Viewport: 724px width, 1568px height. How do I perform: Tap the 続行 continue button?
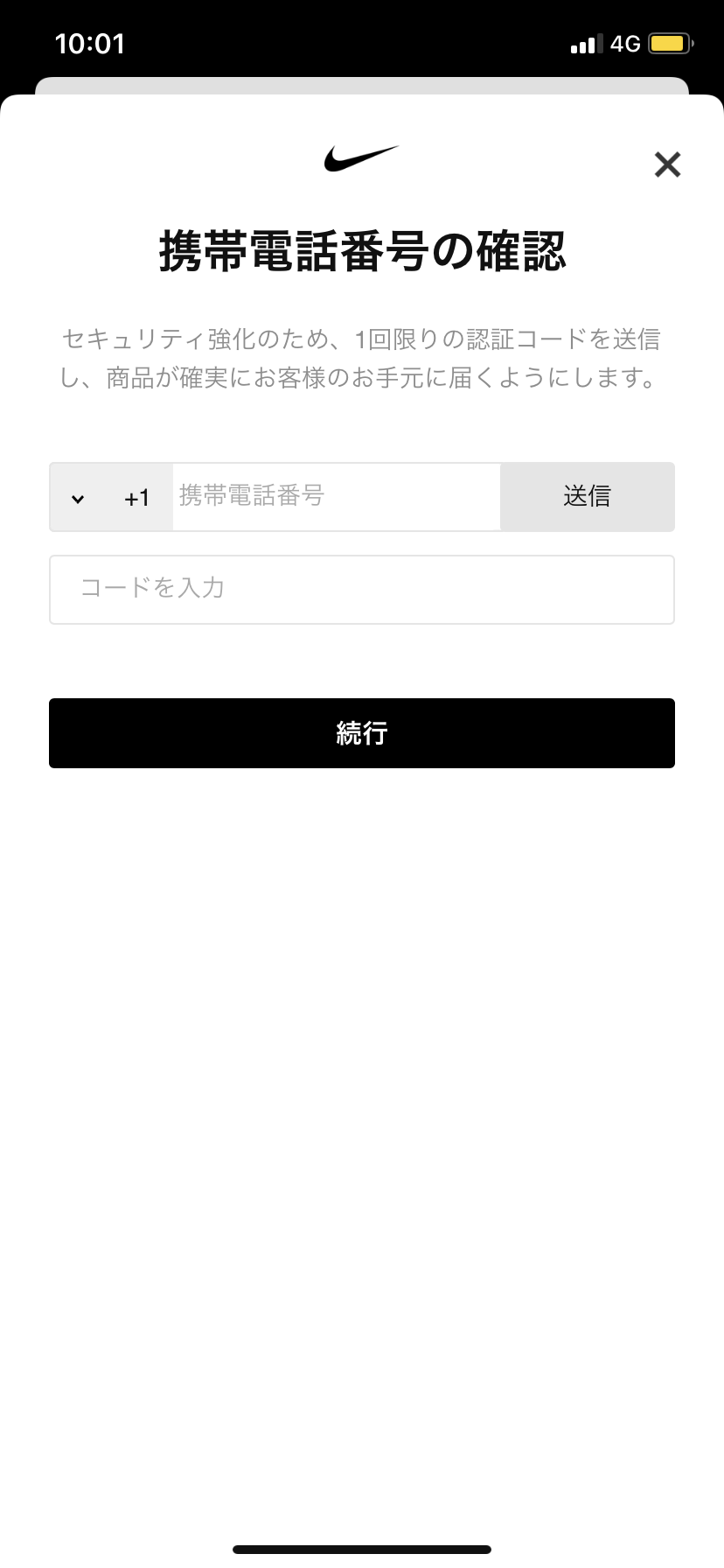click(362, 733)
